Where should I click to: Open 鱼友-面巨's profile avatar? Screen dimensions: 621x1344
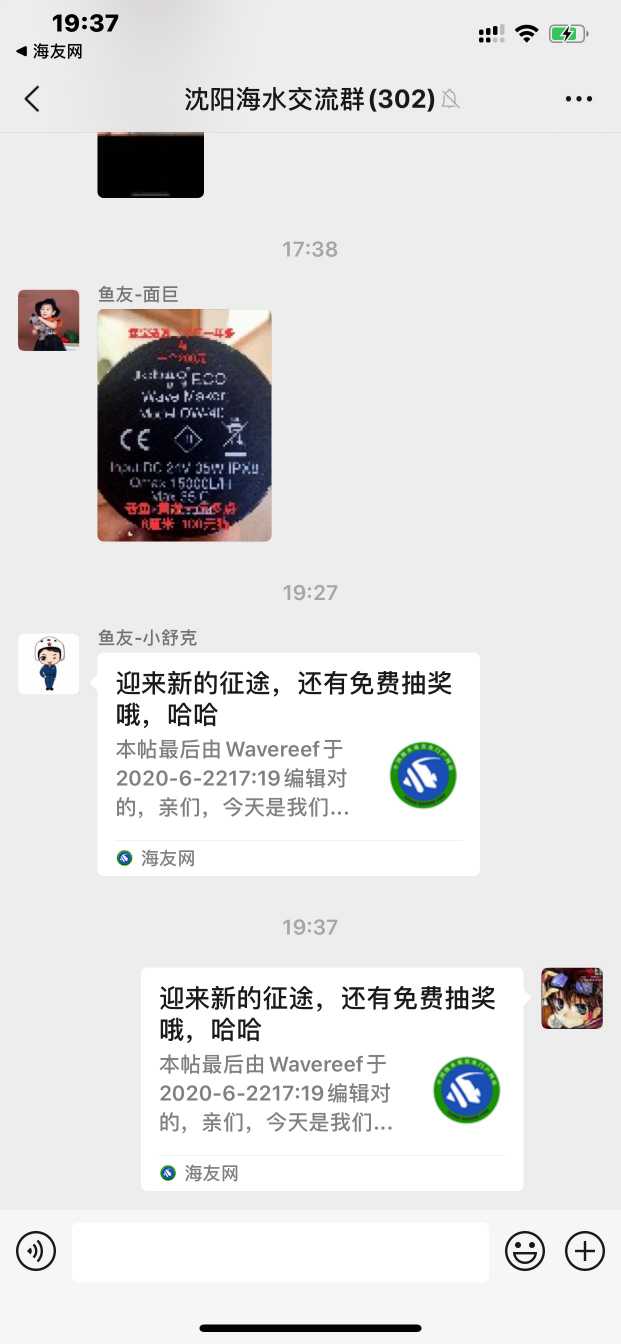48,320
